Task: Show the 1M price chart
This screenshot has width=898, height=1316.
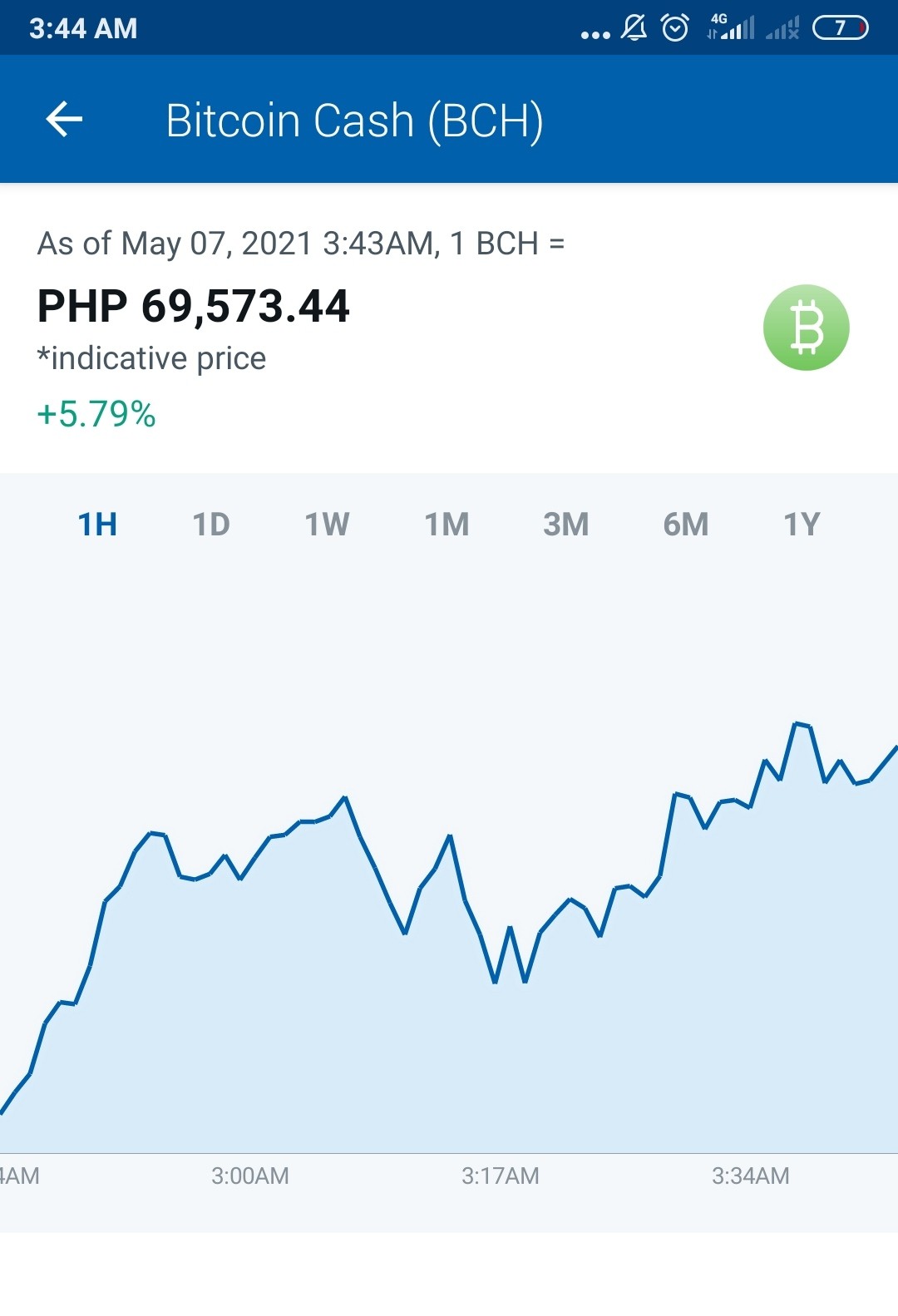Action: coord(447,525)
